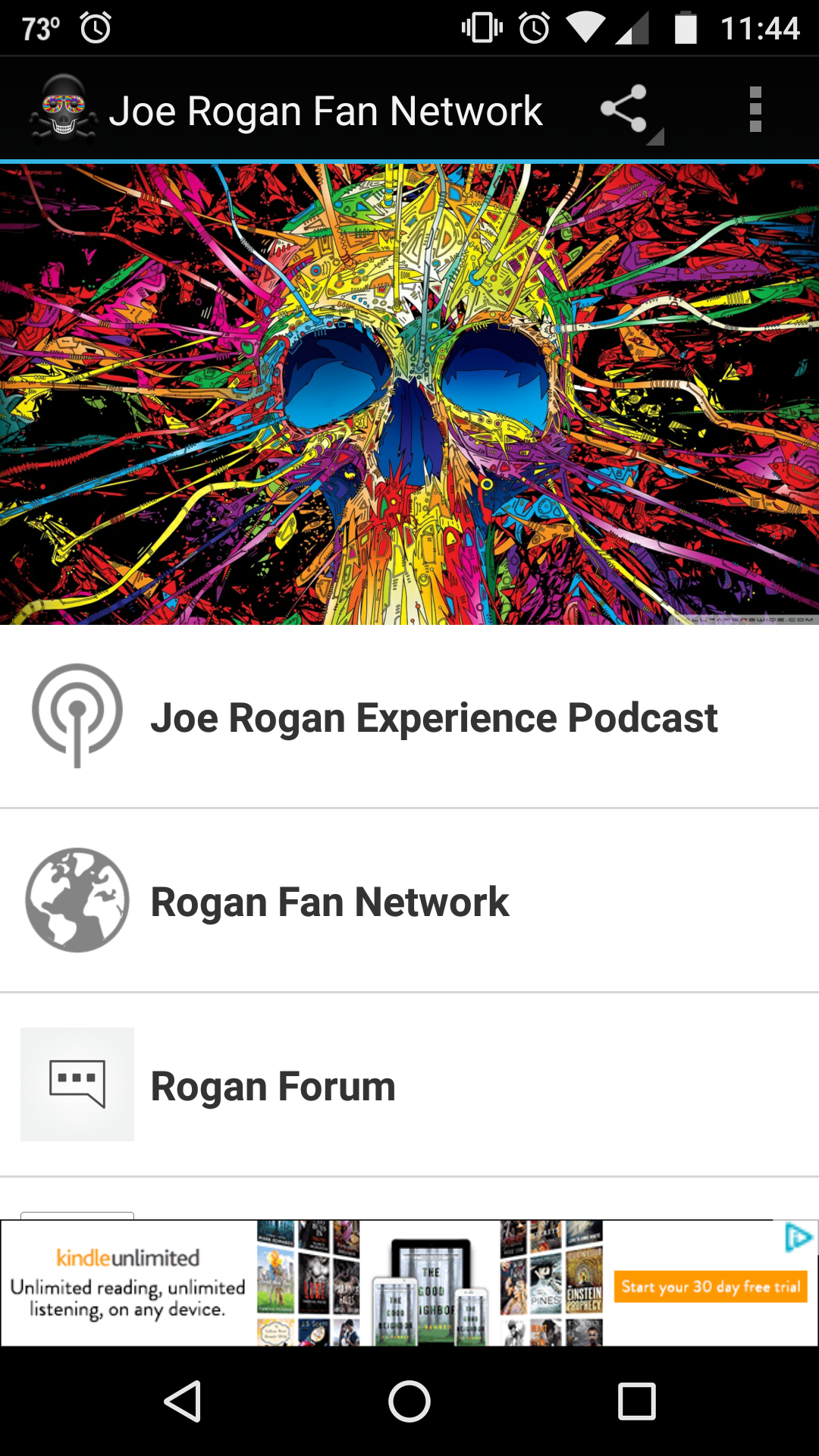
Task: Open the overflow menu with three dots
Action: click(x=755, y=109)
